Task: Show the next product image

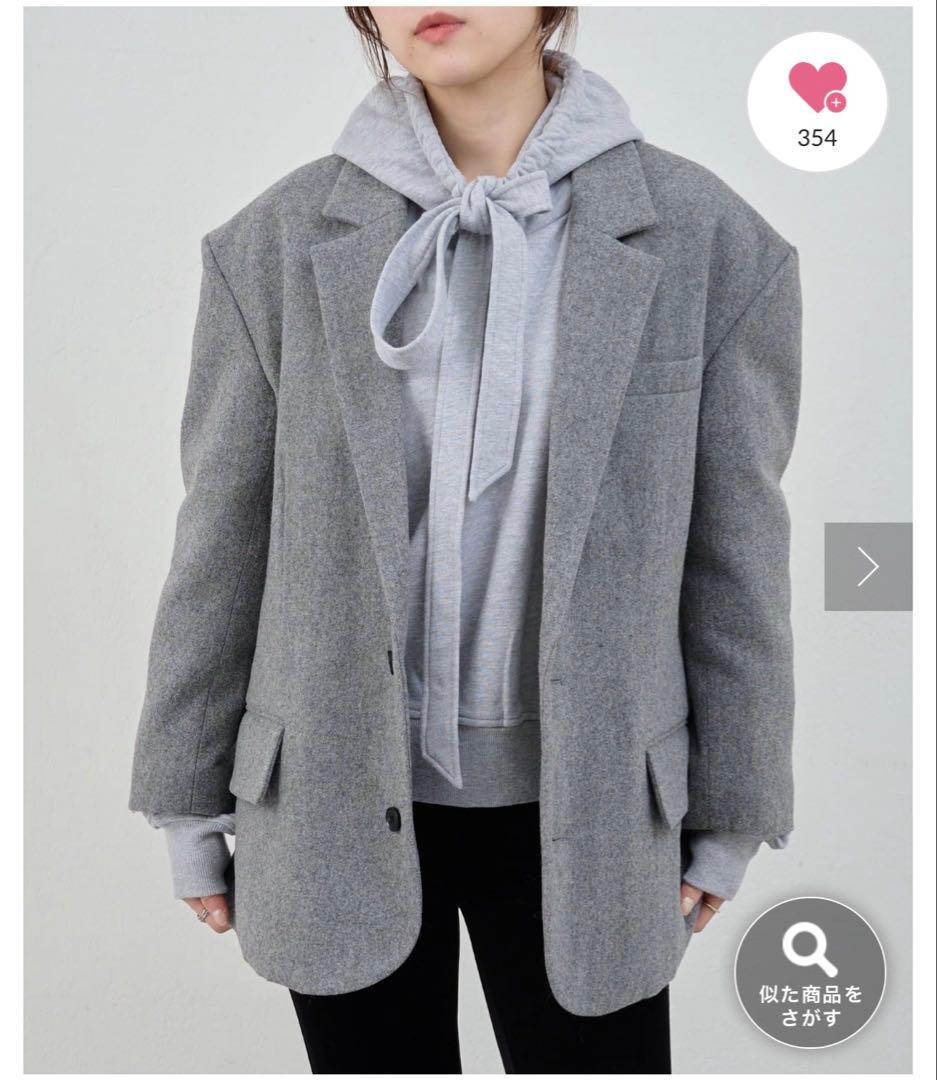Action: point(867,567)
